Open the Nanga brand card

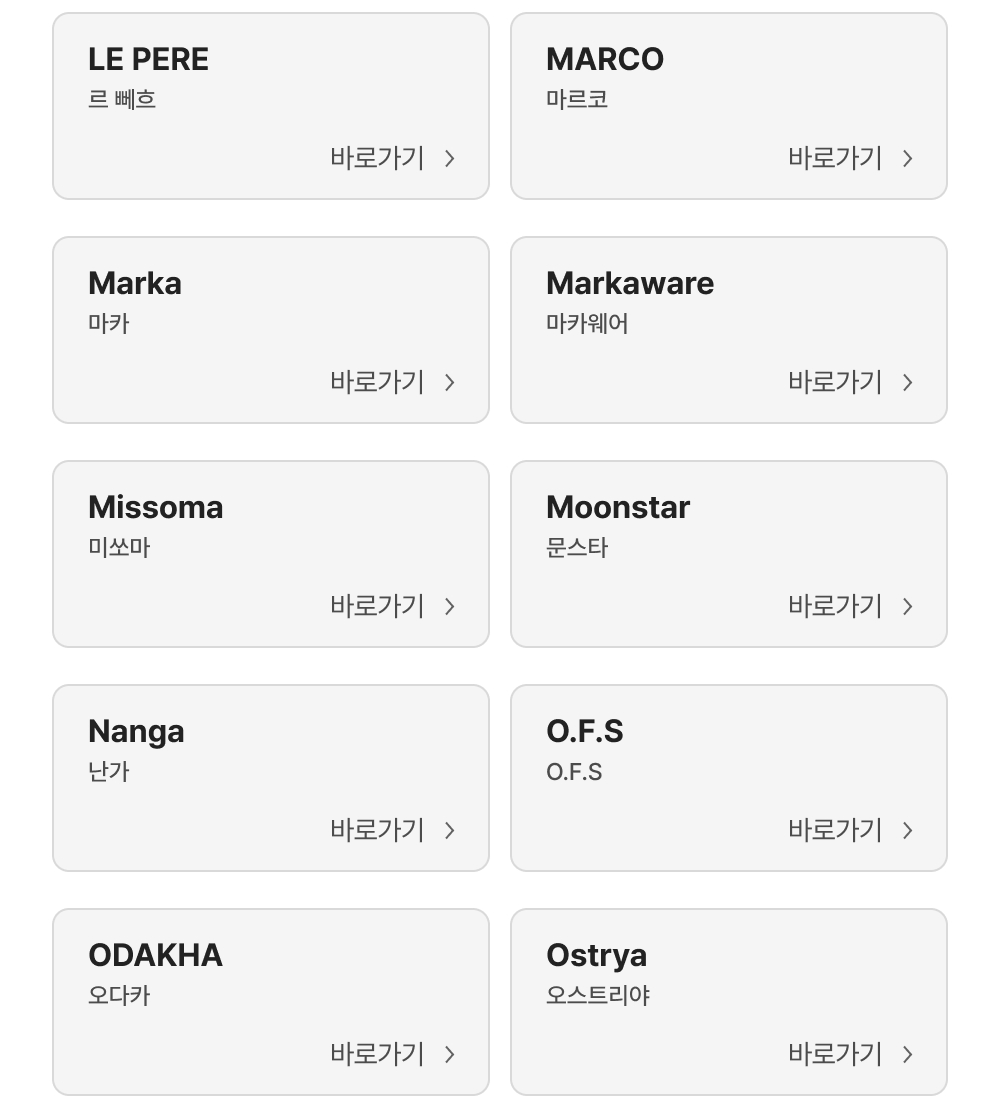tap(271, 778)
